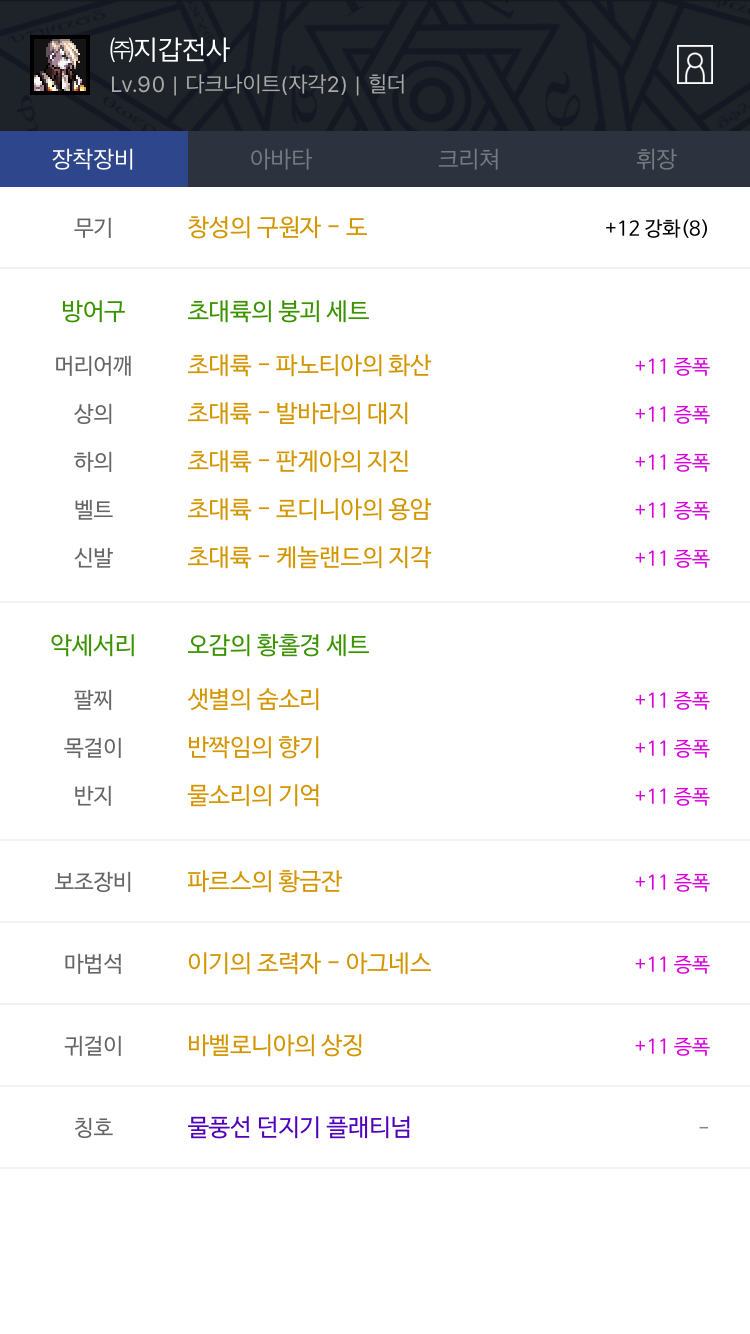Open ring 물소리의 기억

click(253, 795)
